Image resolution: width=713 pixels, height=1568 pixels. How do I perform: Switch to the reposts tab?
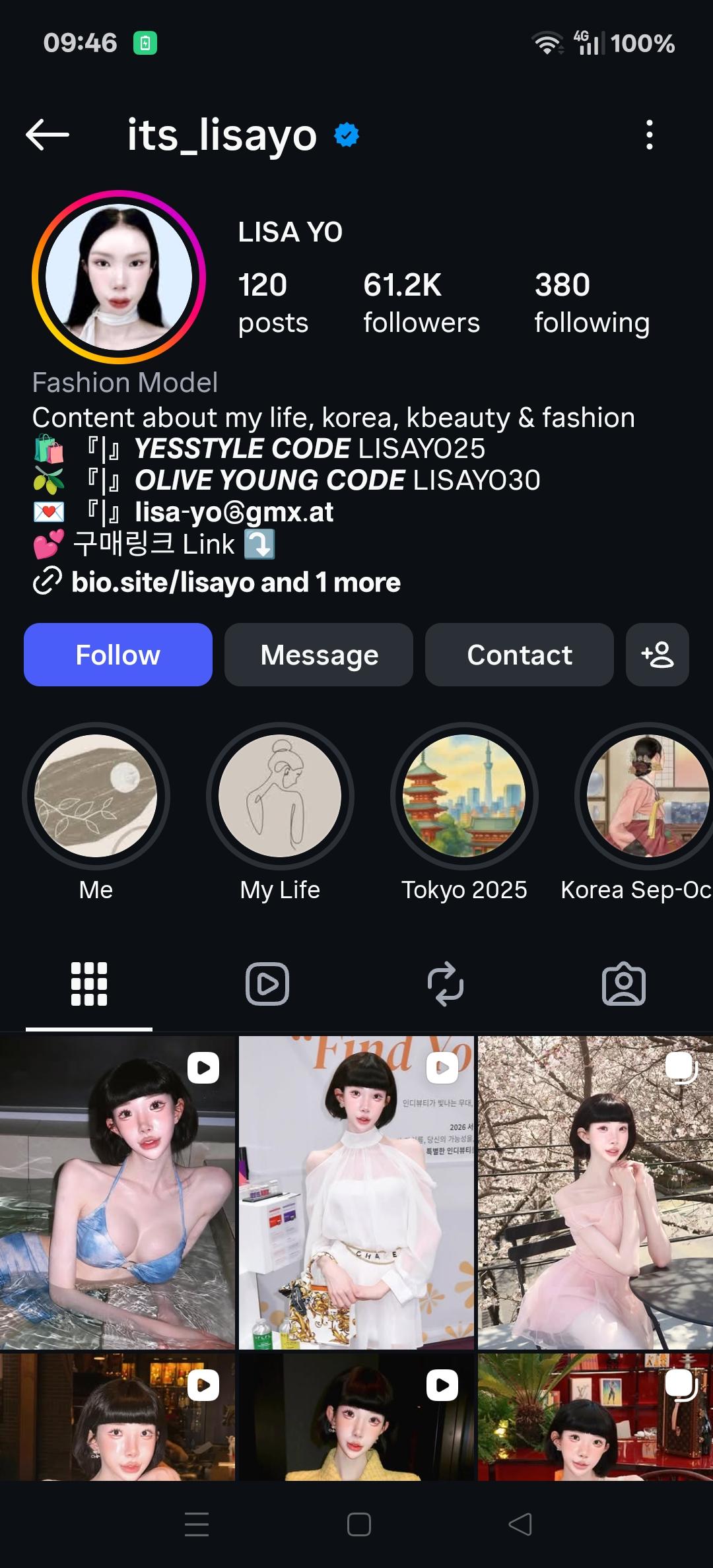(446, 984)
